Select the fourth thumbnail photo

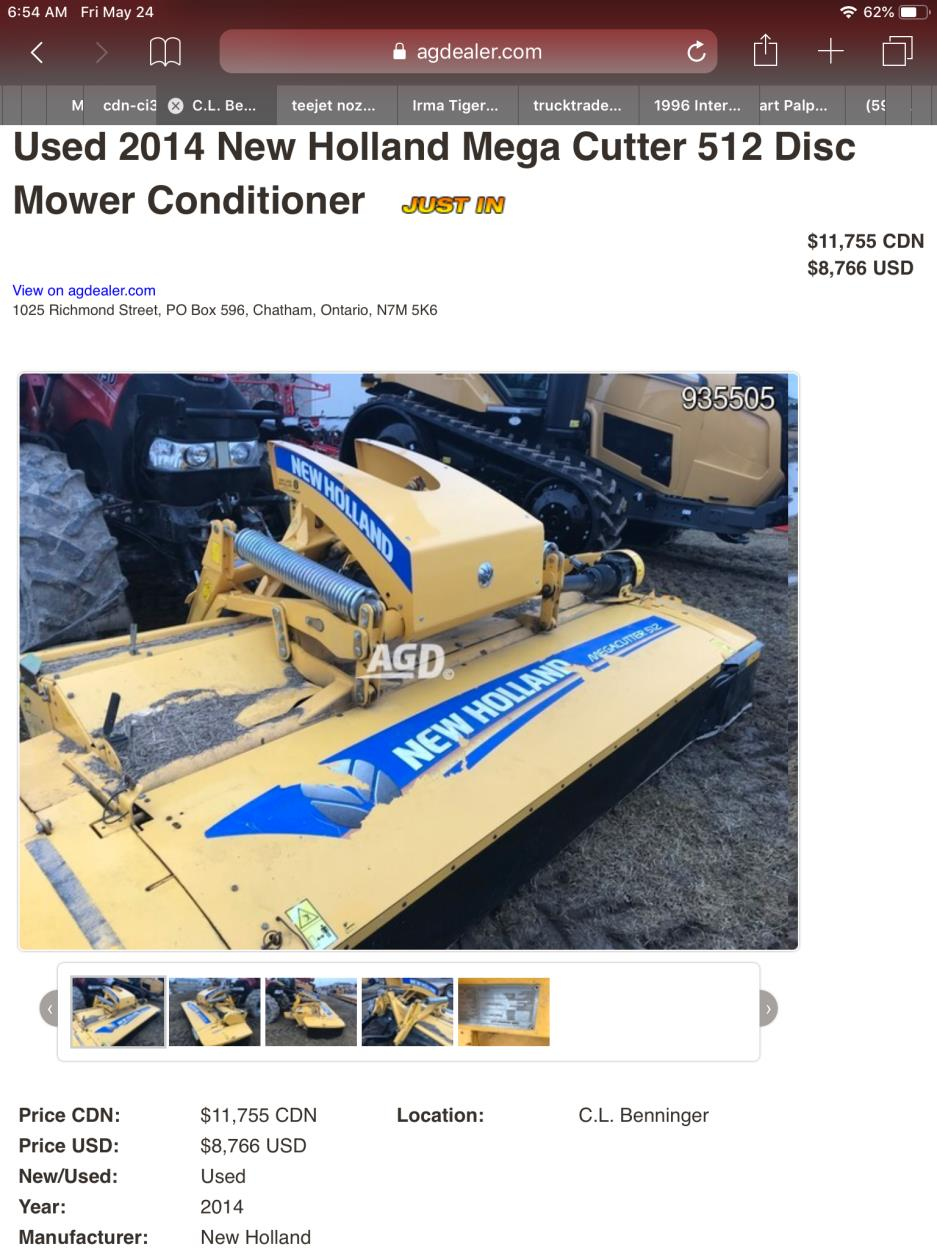407,1012
